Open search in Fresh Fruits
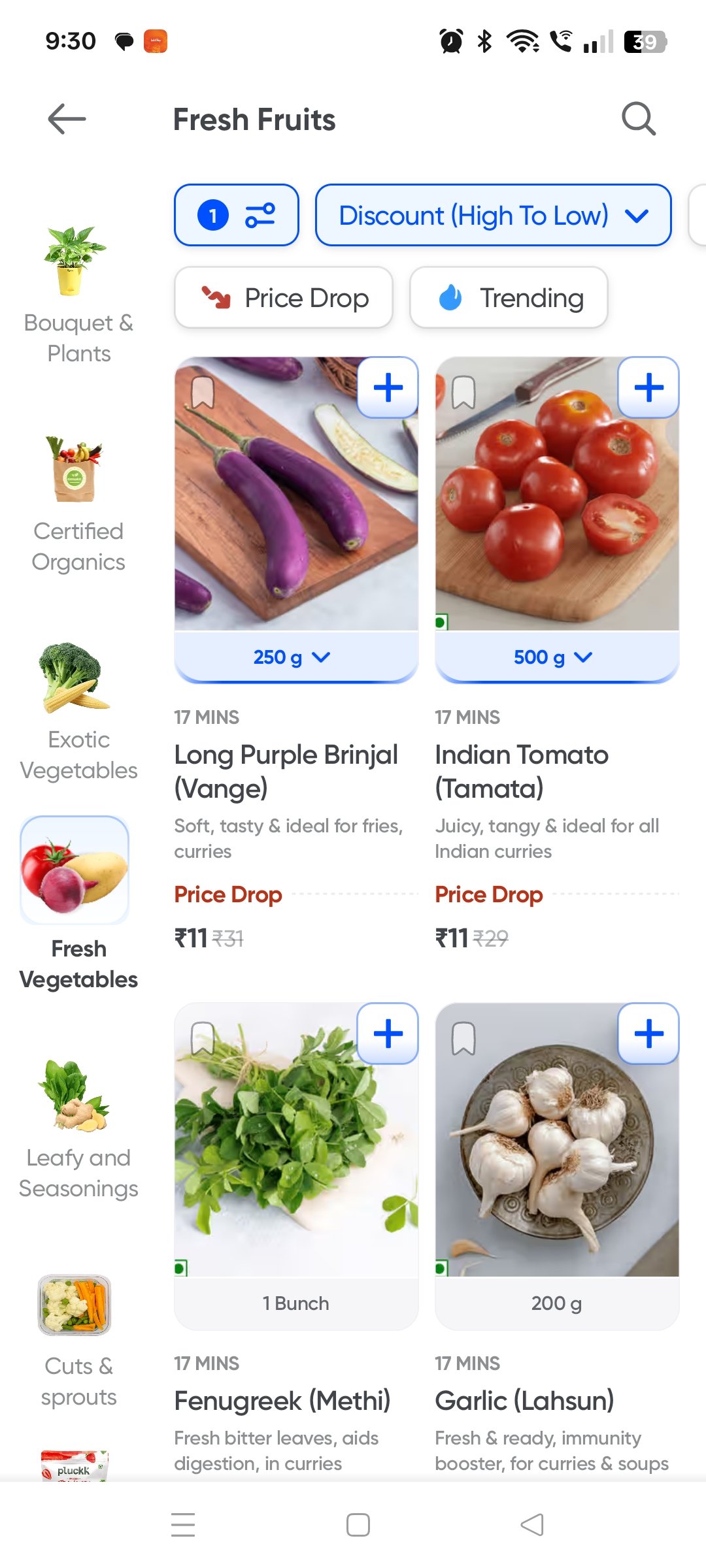 click(x=638, y=119)
